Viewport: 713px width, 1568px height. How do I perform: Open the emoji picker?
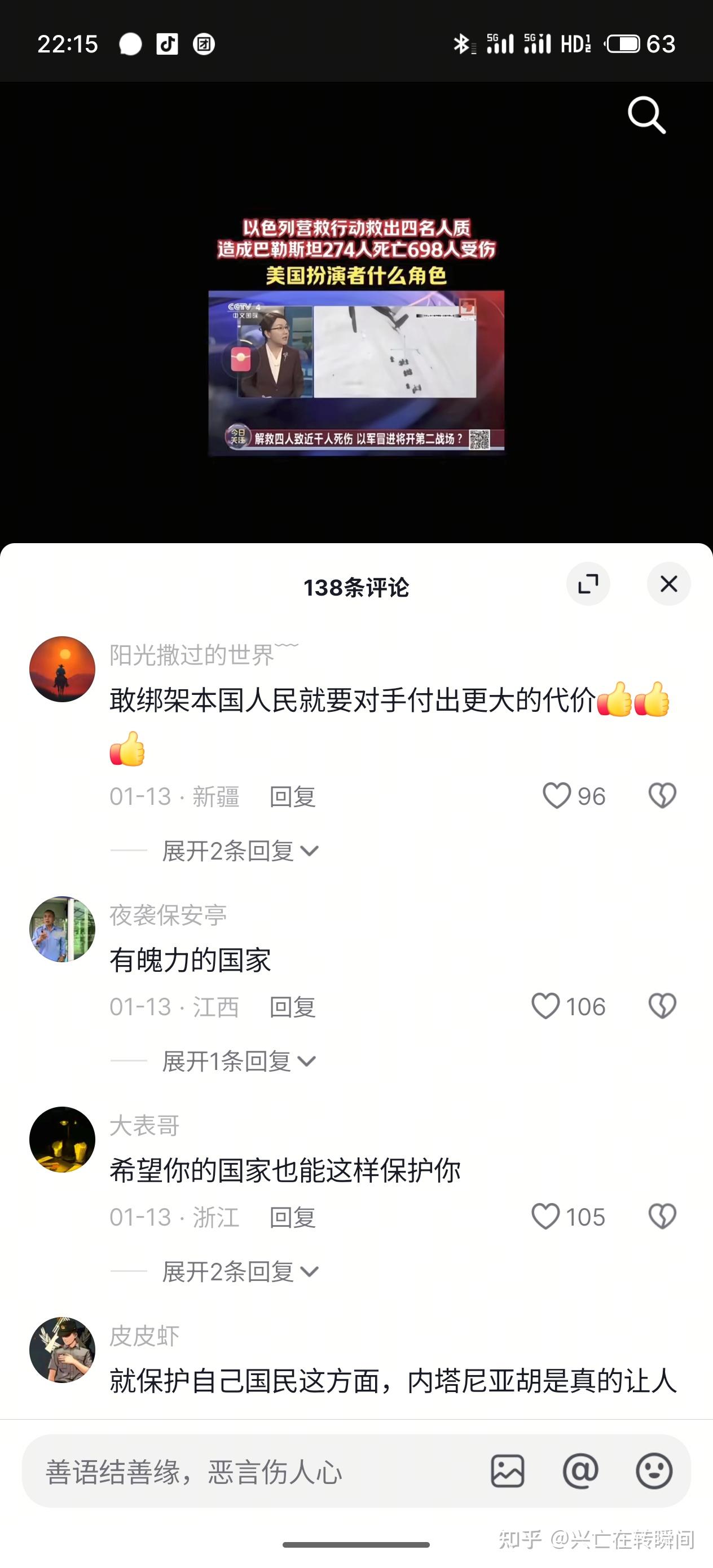pos(654,1471)
